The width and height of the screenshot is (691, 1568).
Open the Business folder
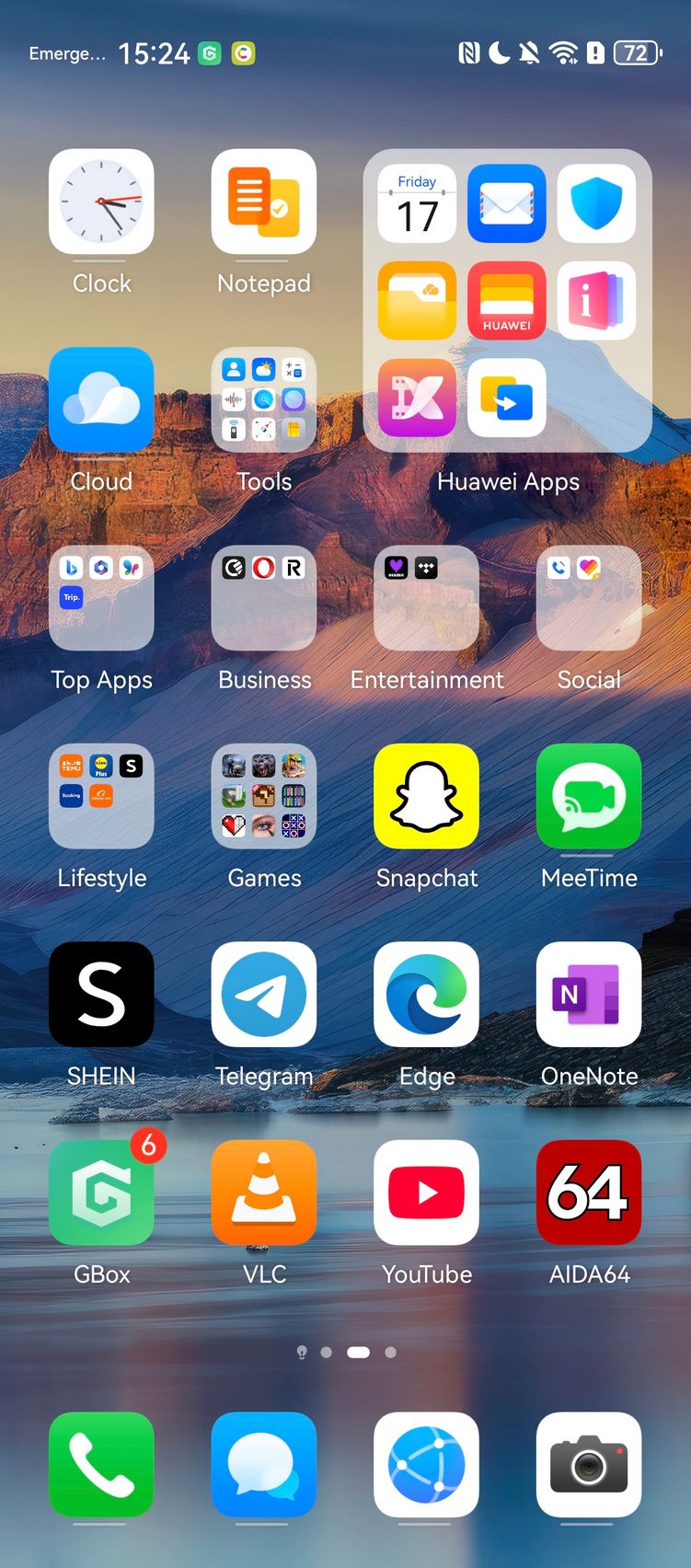pos(264,598)
